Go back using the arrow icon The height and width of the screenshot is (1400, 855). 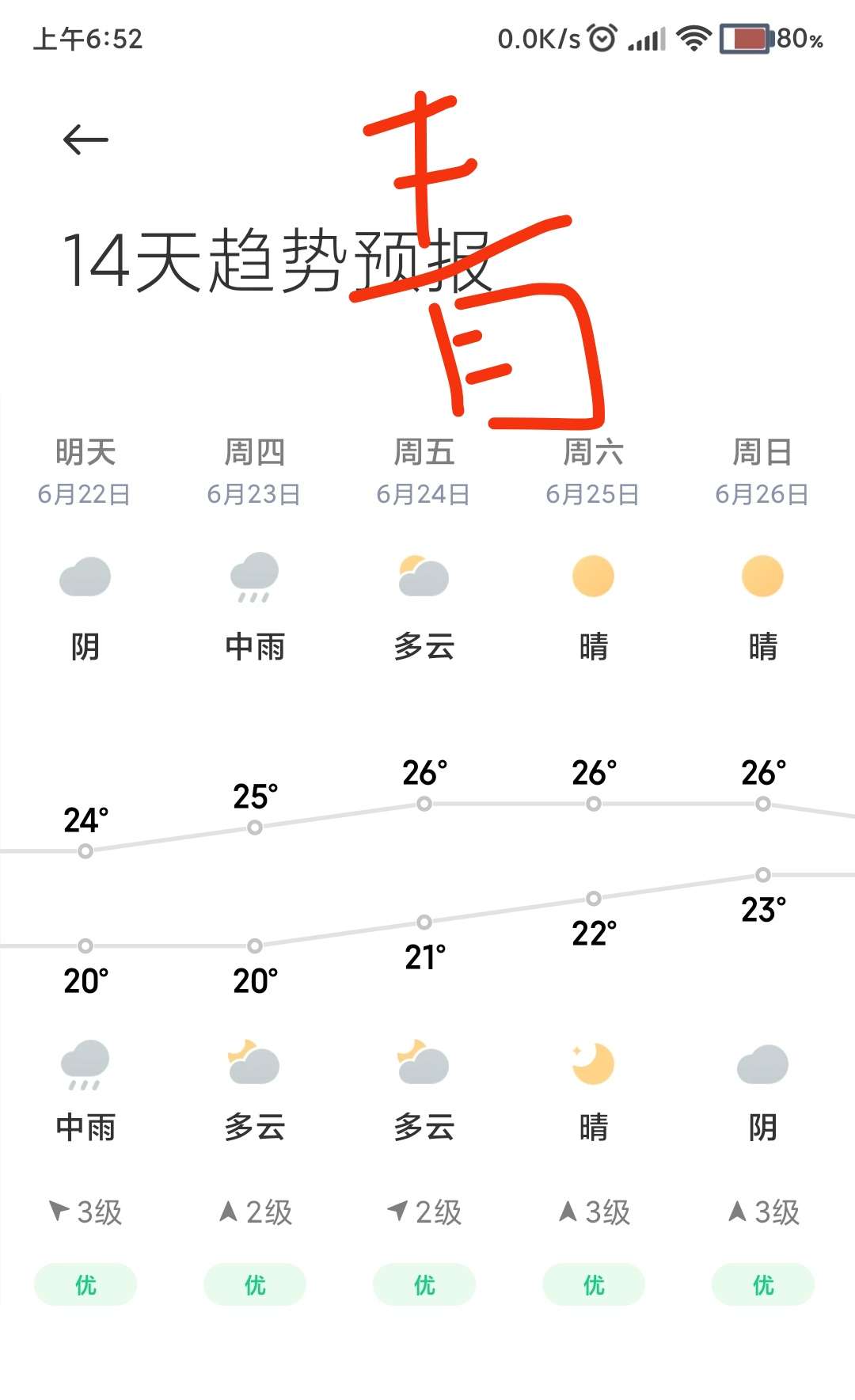click(85, 140)
